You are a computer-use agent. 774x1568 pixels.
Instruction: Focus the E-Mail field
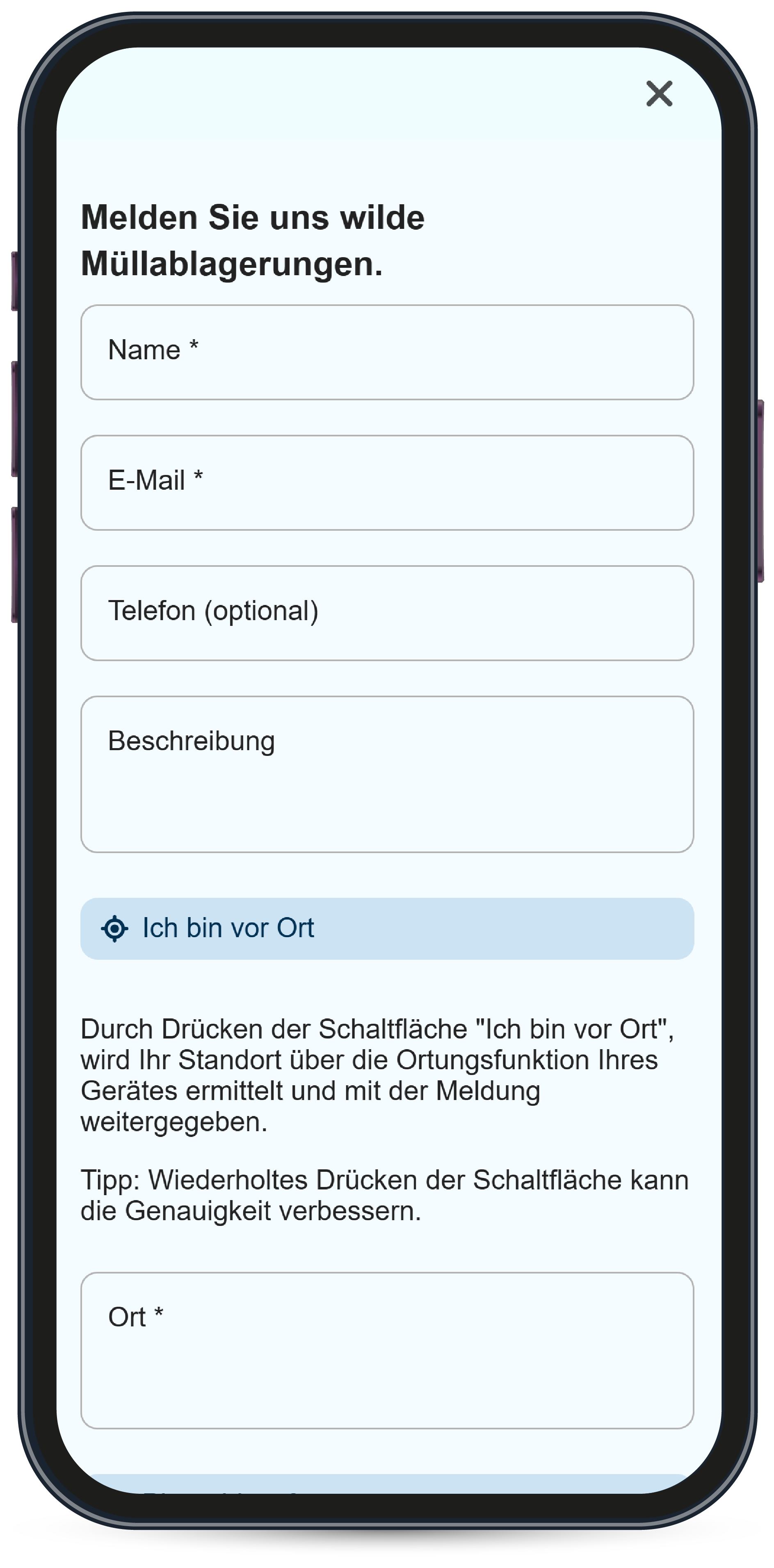(387, 483)
